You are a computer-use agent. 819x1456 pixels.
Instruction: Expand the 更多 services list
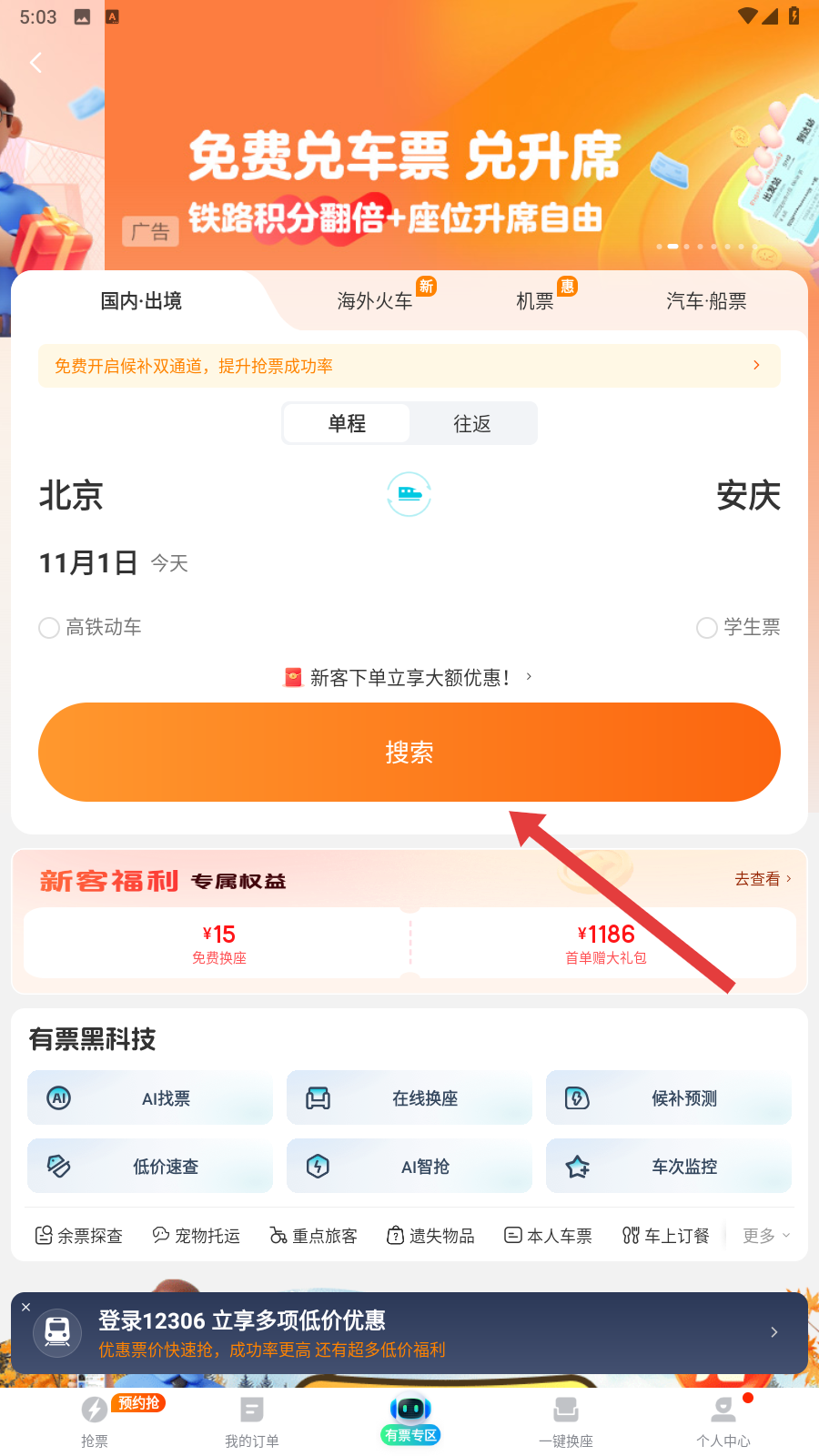click(x=766, y=1236)
